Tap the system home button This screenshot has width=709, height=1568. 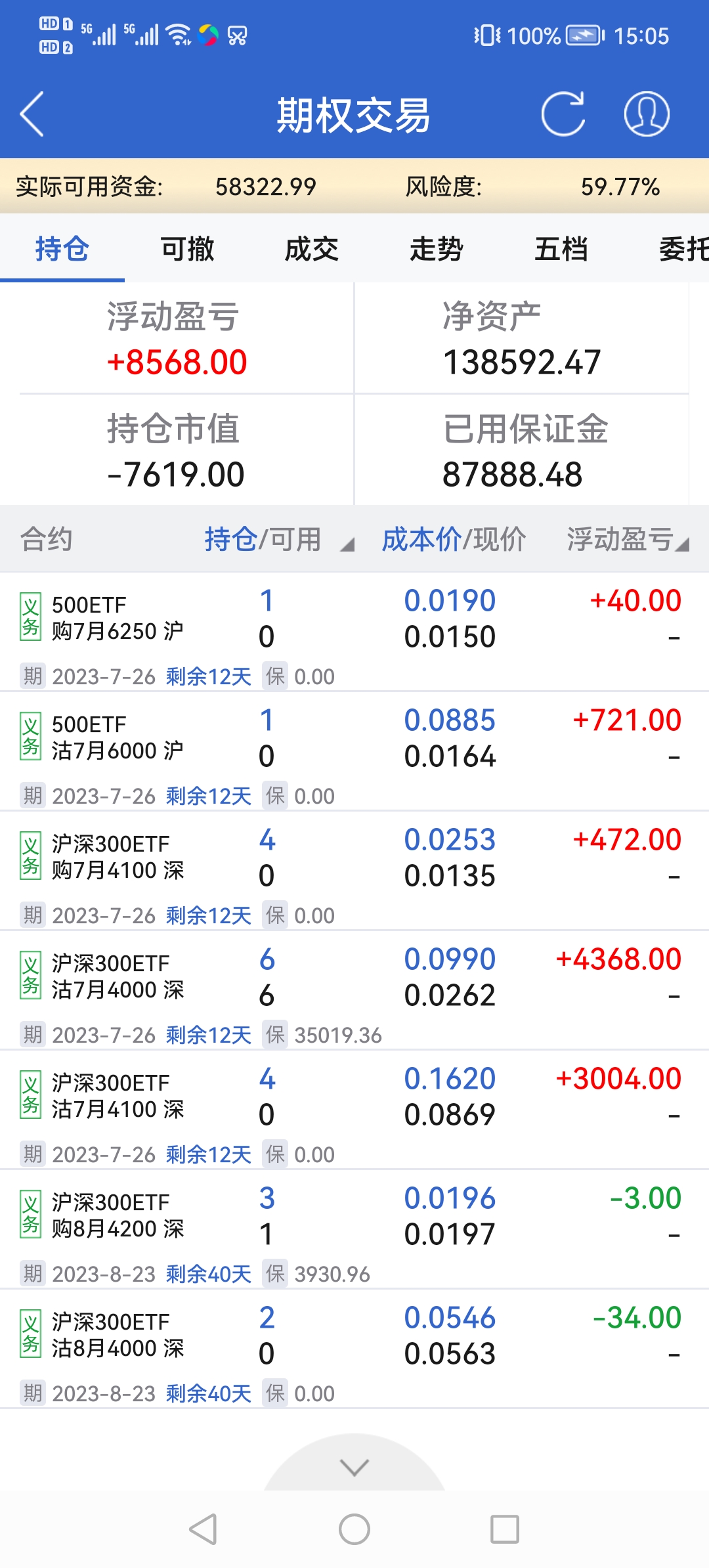pos(354,1529)
